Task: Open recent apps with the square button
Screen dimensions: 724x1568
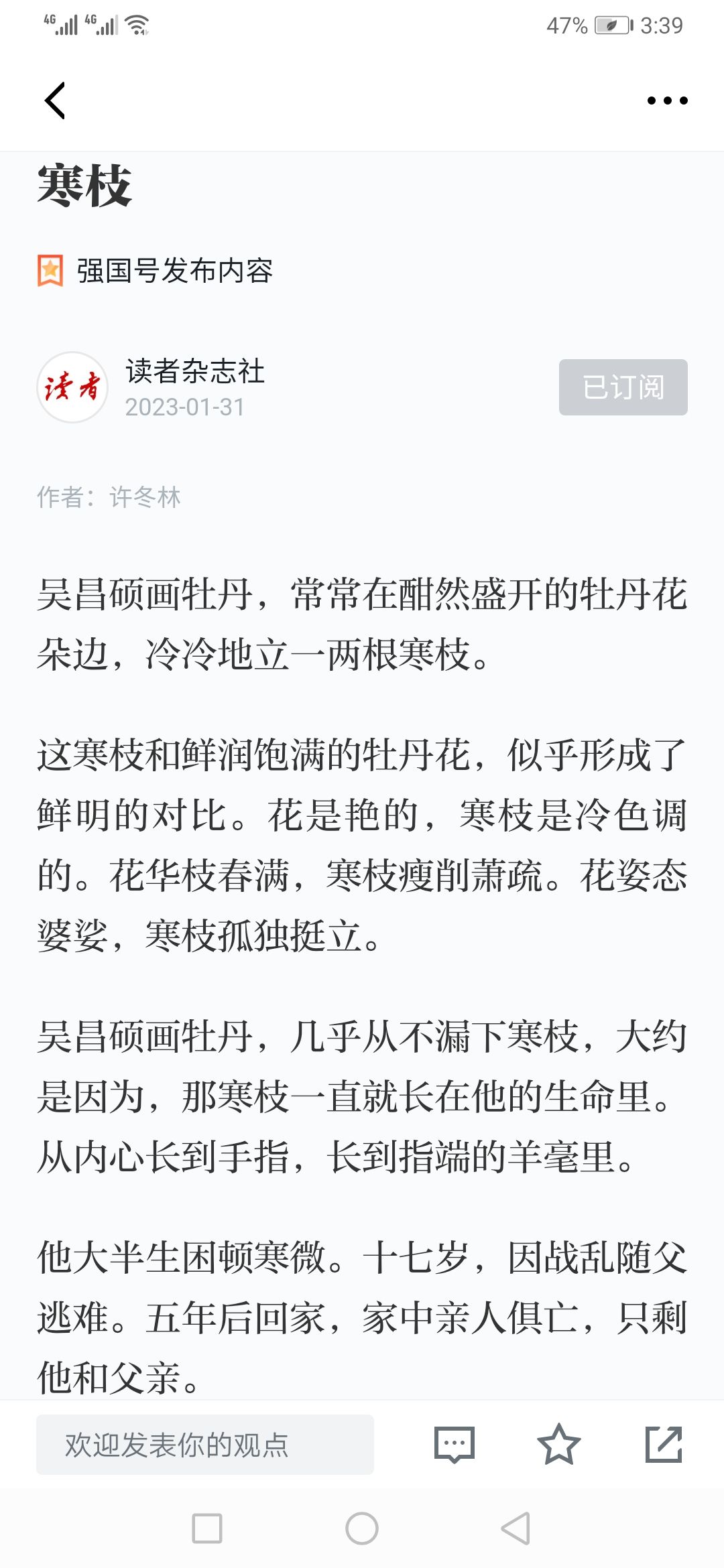Action: click(x=207, y=1528)
